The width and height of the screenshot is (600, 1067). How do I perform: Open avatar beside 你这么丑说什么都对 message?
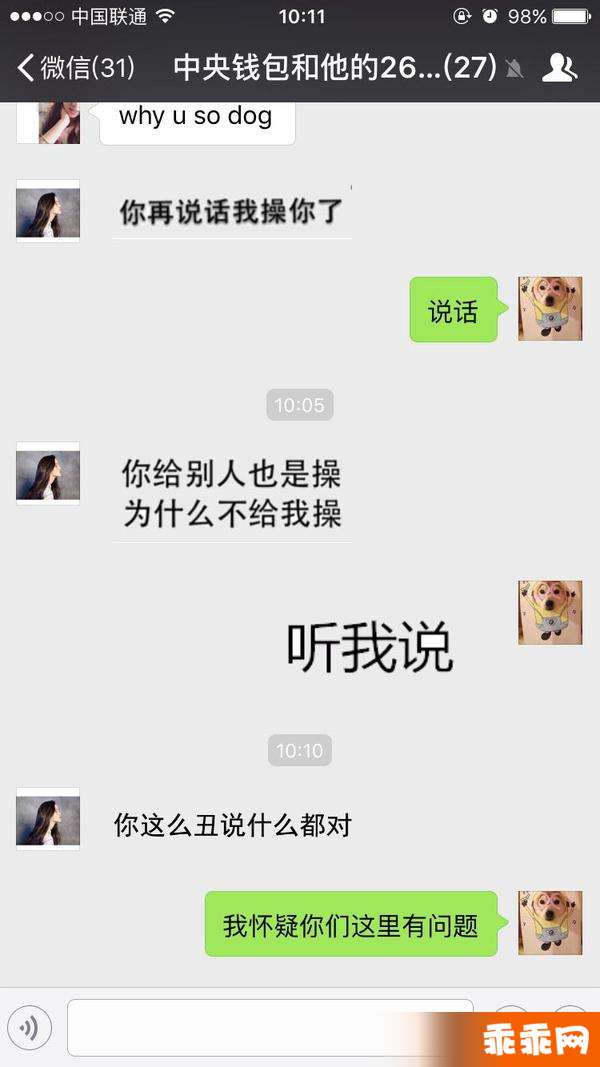coord(48,820)
